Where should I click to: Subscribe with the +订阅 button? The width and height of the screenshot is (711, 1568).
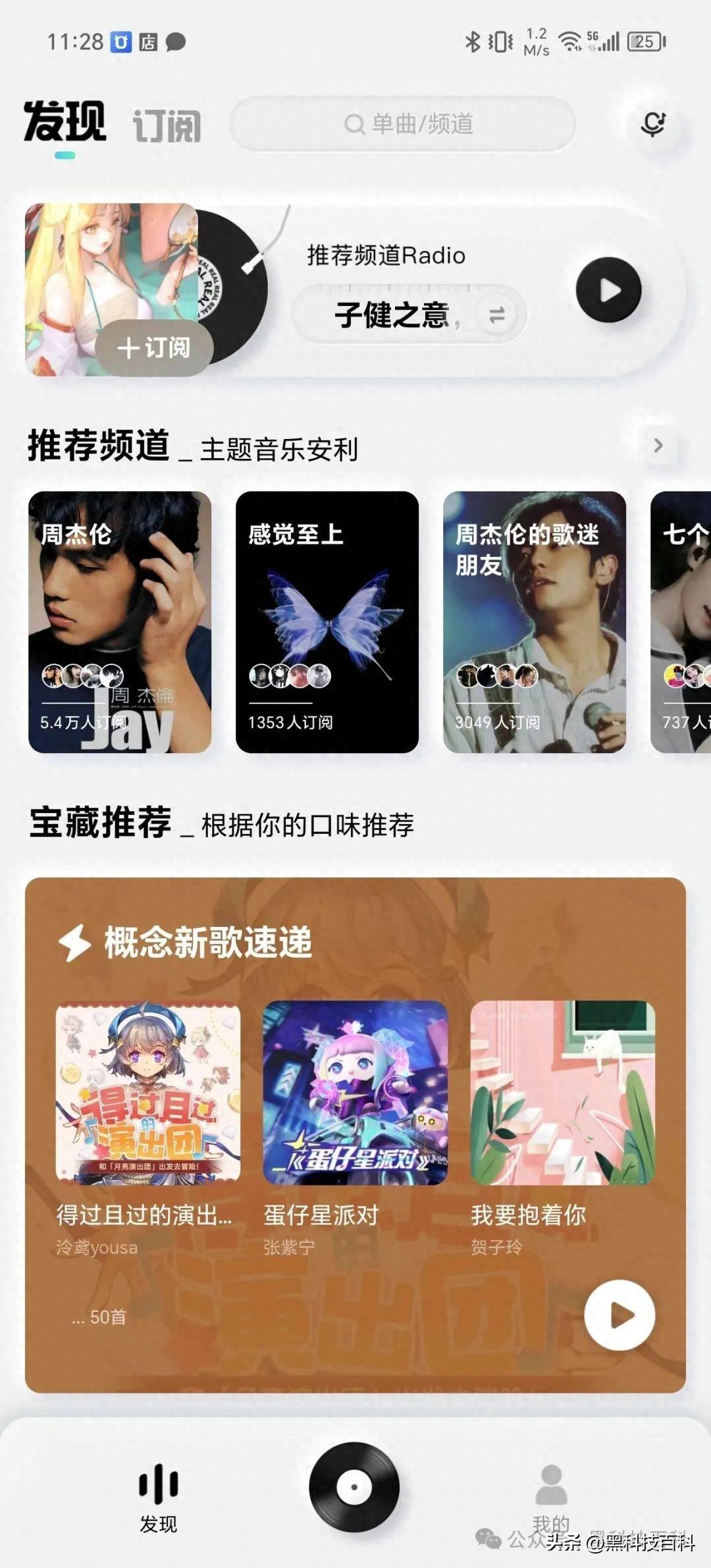point(154,348)
